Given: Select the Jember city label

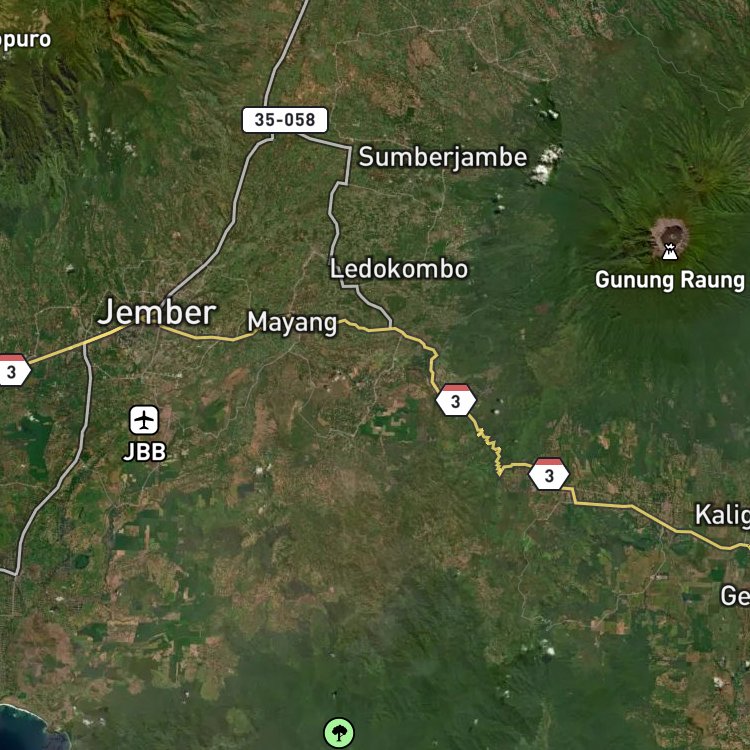Looking at the screenshot, I should [x=157, y=312].
